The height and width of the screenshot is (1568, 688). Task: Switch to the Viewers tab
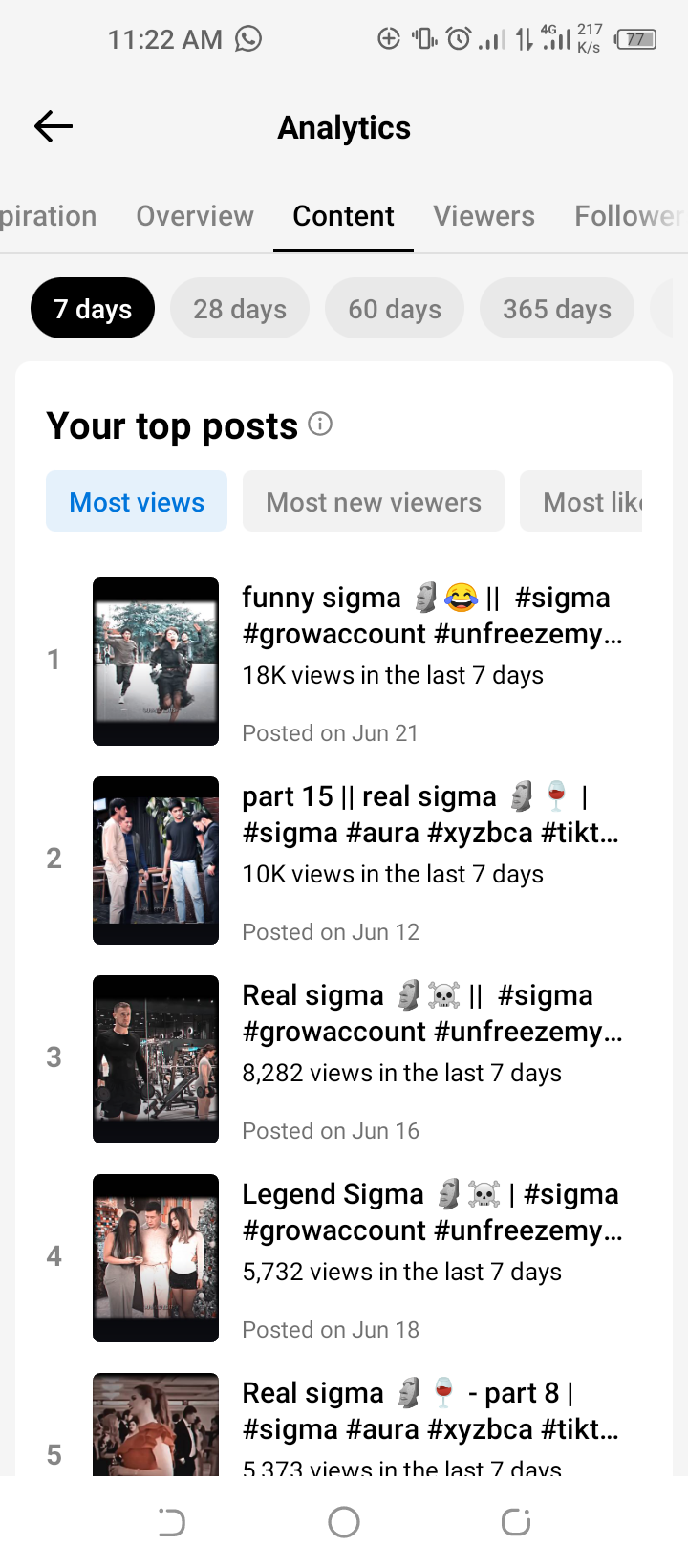pos(484,216)
